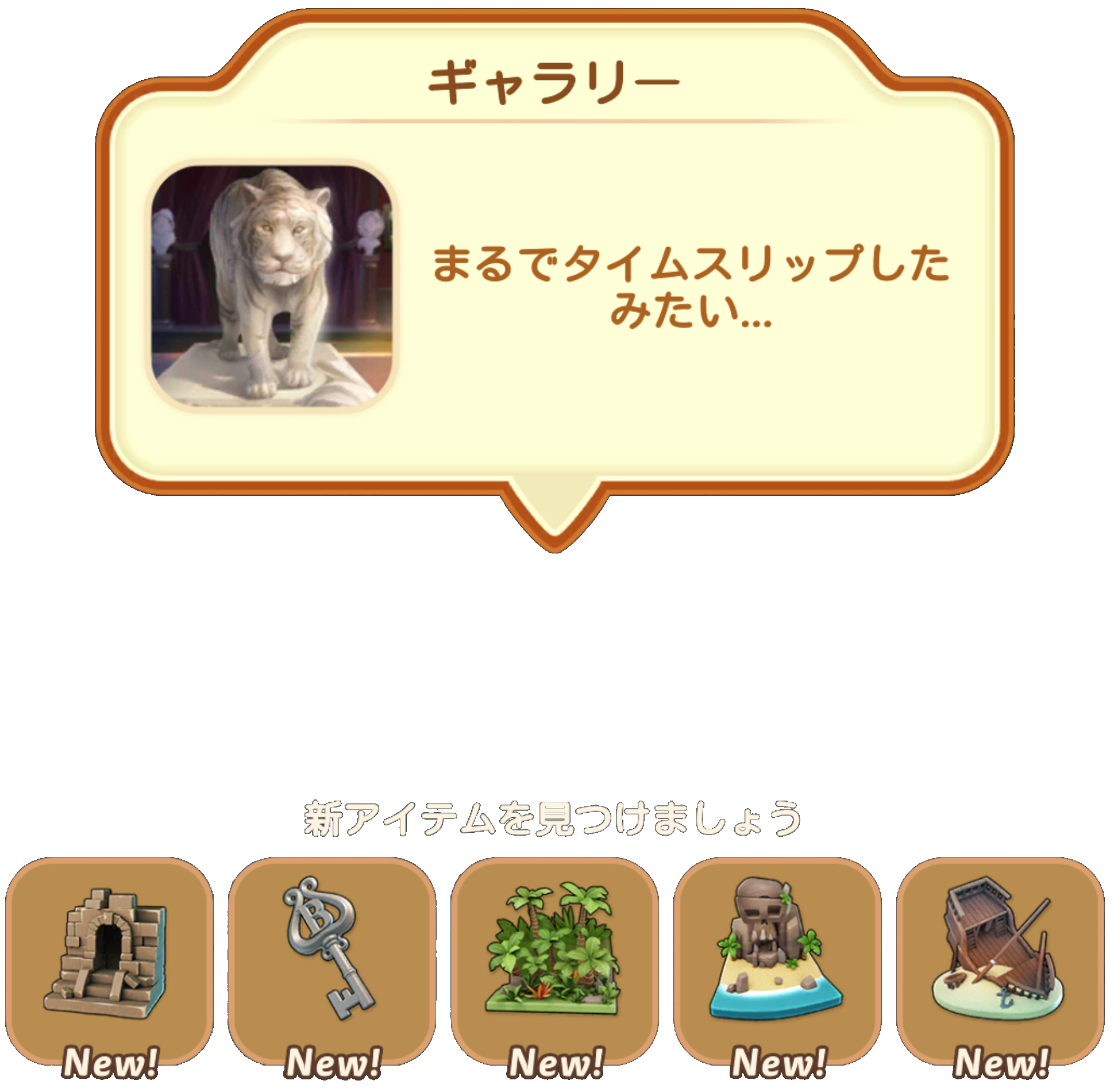Select the new palm jungle item
1114x1092 pixels.
point(554,959)
